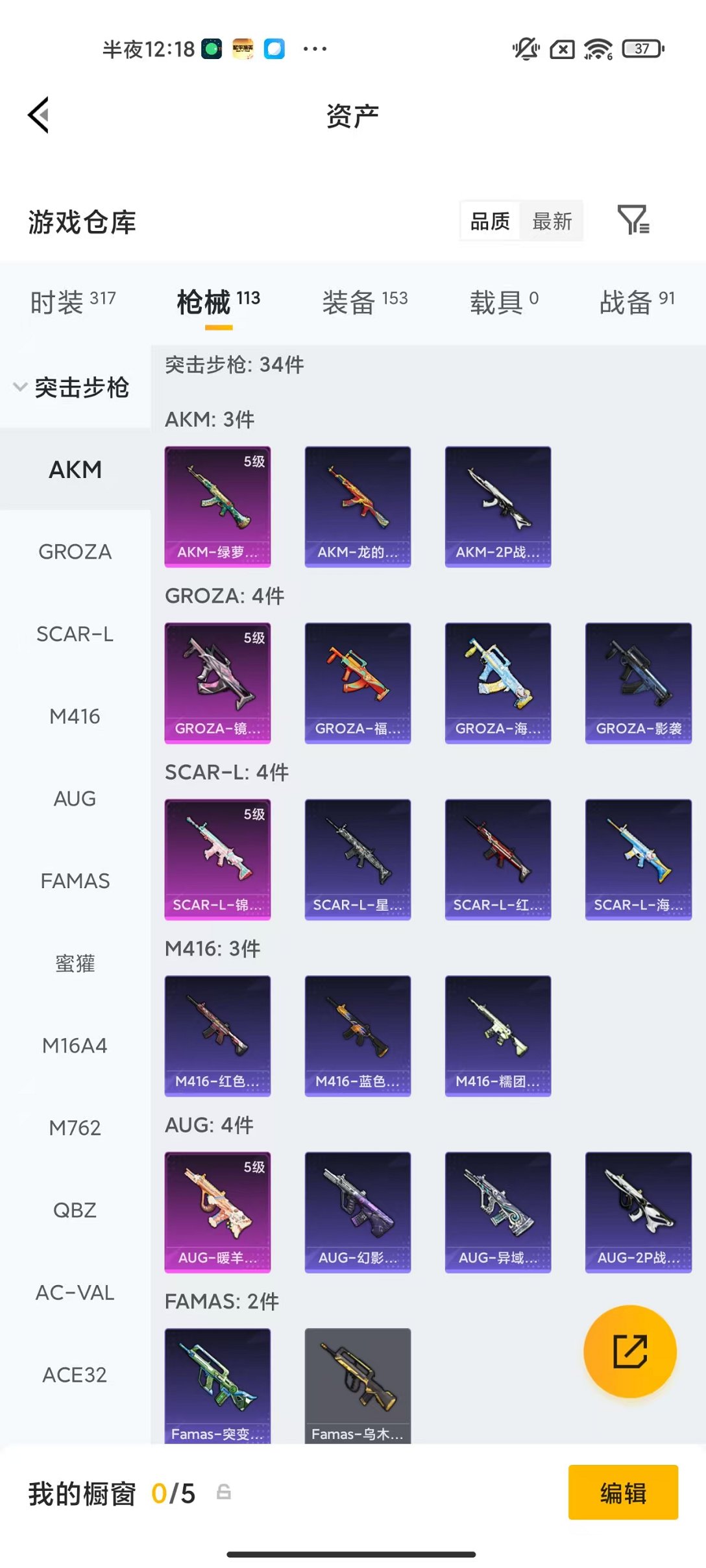
Task: Open the AKM-绿萝 skin tile
Action: pos(217,506)
